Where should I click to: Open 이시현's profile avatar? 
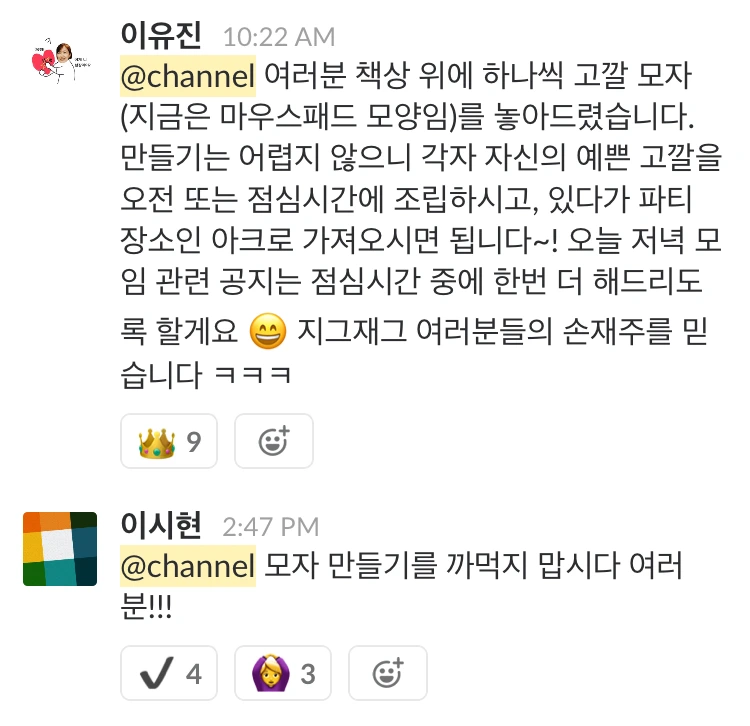point(60,549)
